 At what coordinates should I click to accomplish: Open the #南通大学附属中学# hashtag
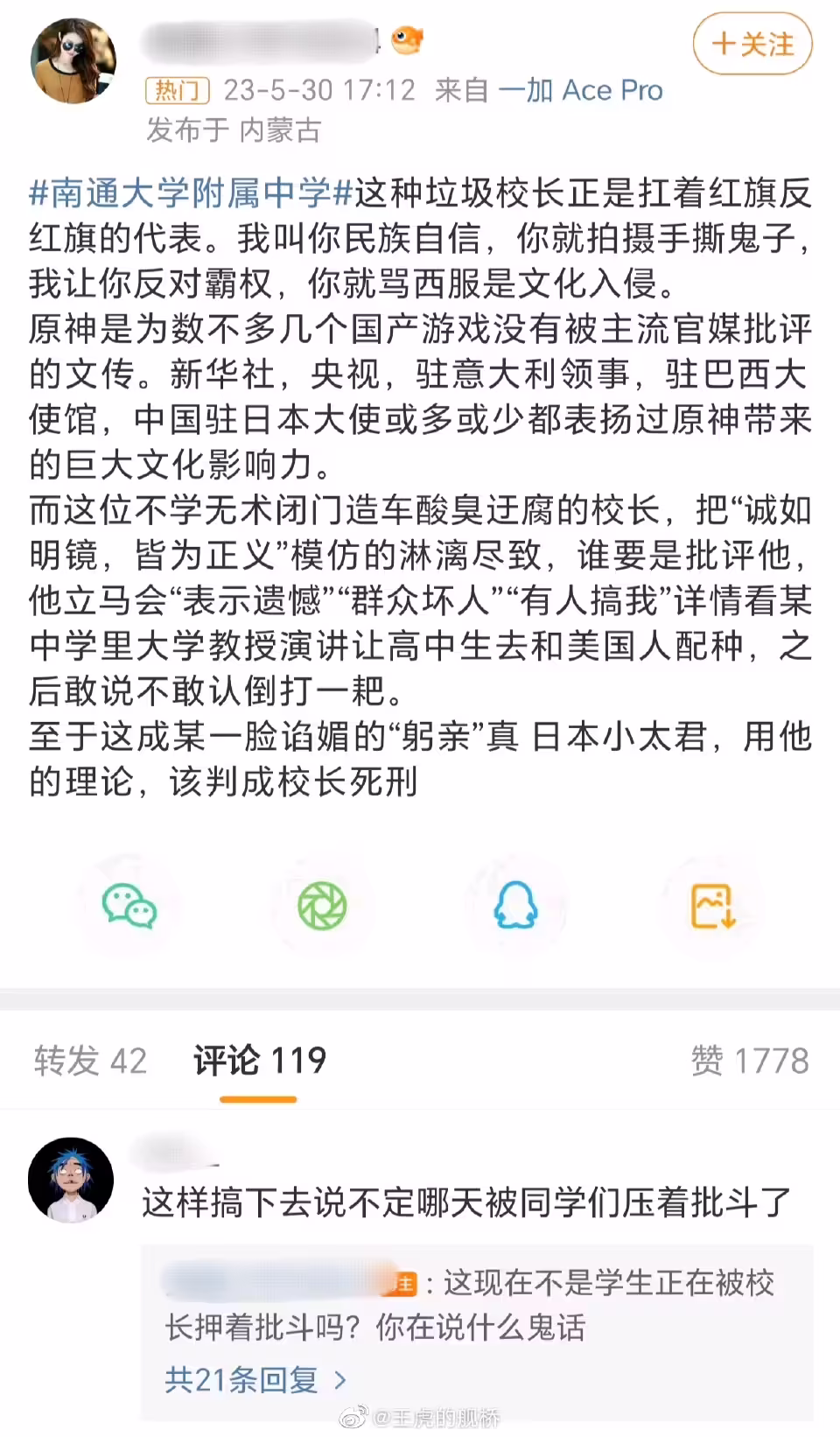click(x=191, y=193)
